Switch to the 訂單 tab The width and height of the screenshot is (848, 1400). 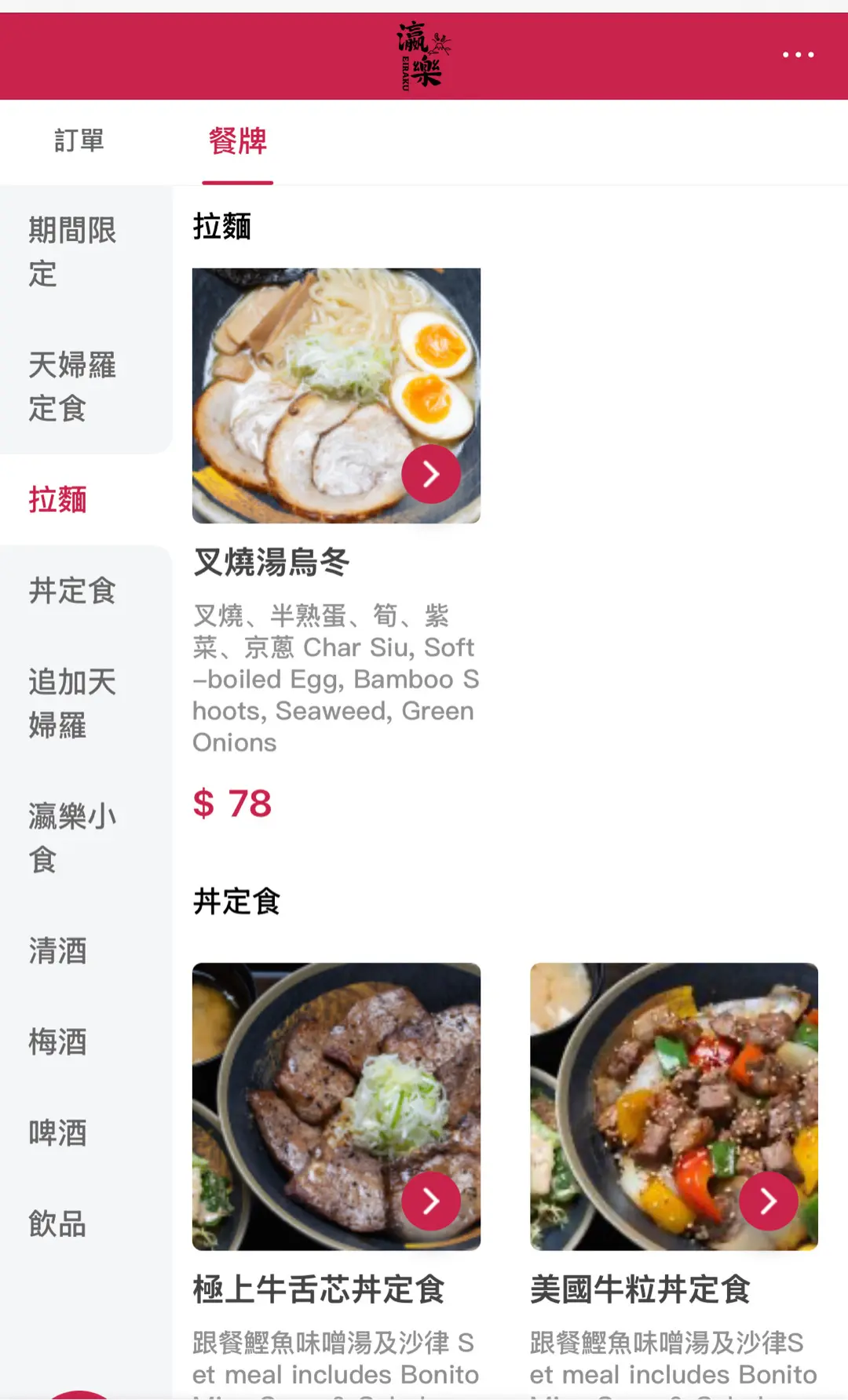pos(79,141)
